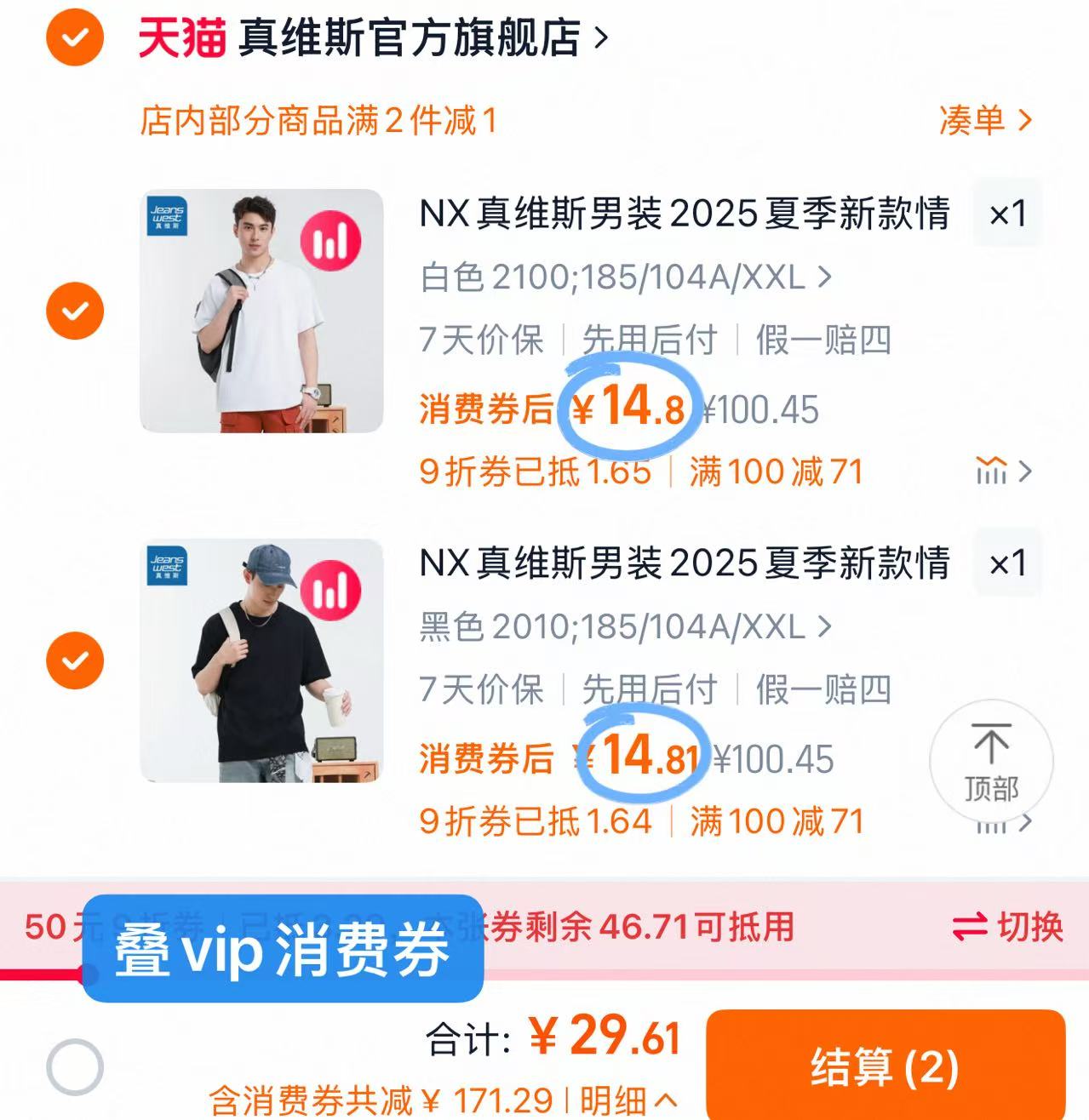Viewport: 1089px width, 1120px height.
Task: Adjust quantity of the white T-shirt
Action: [x=1007, y=214]
